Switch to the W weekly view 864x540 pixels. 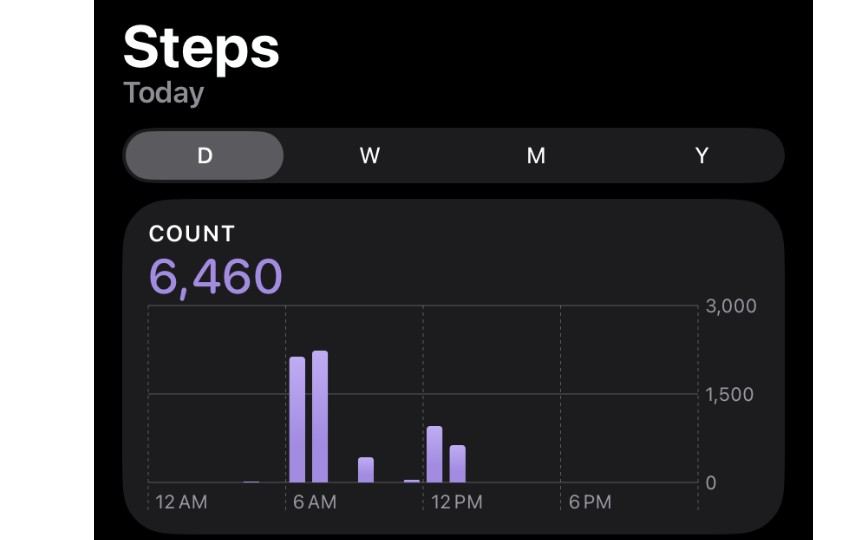click(x=370, y=155)
